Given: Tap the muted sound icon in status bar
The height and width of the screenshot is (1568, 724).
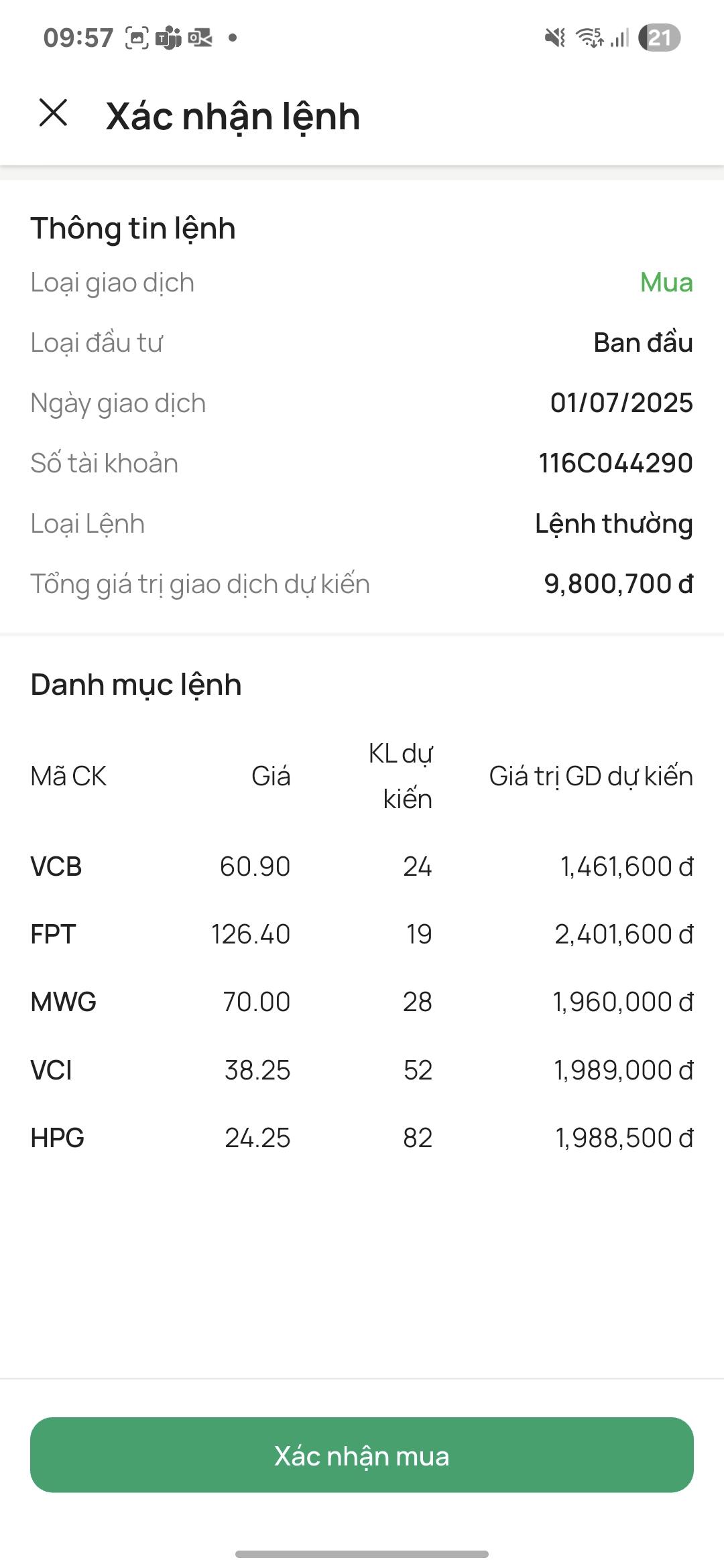Looking at the screenshot, I should click(554, 38).
